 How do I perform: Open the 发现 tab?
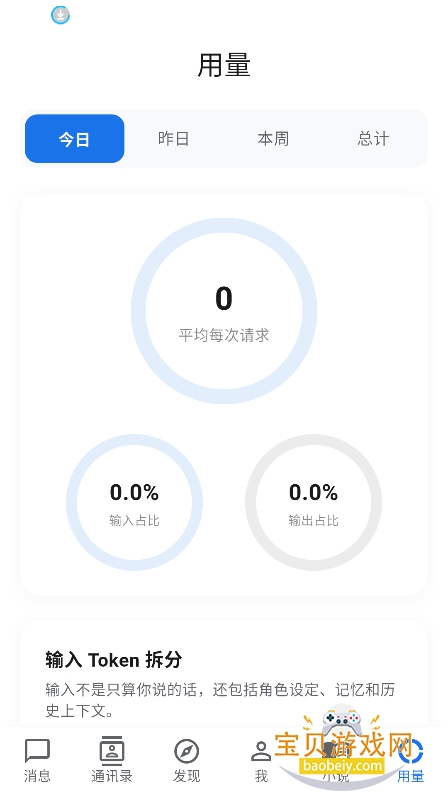(186, 760)
